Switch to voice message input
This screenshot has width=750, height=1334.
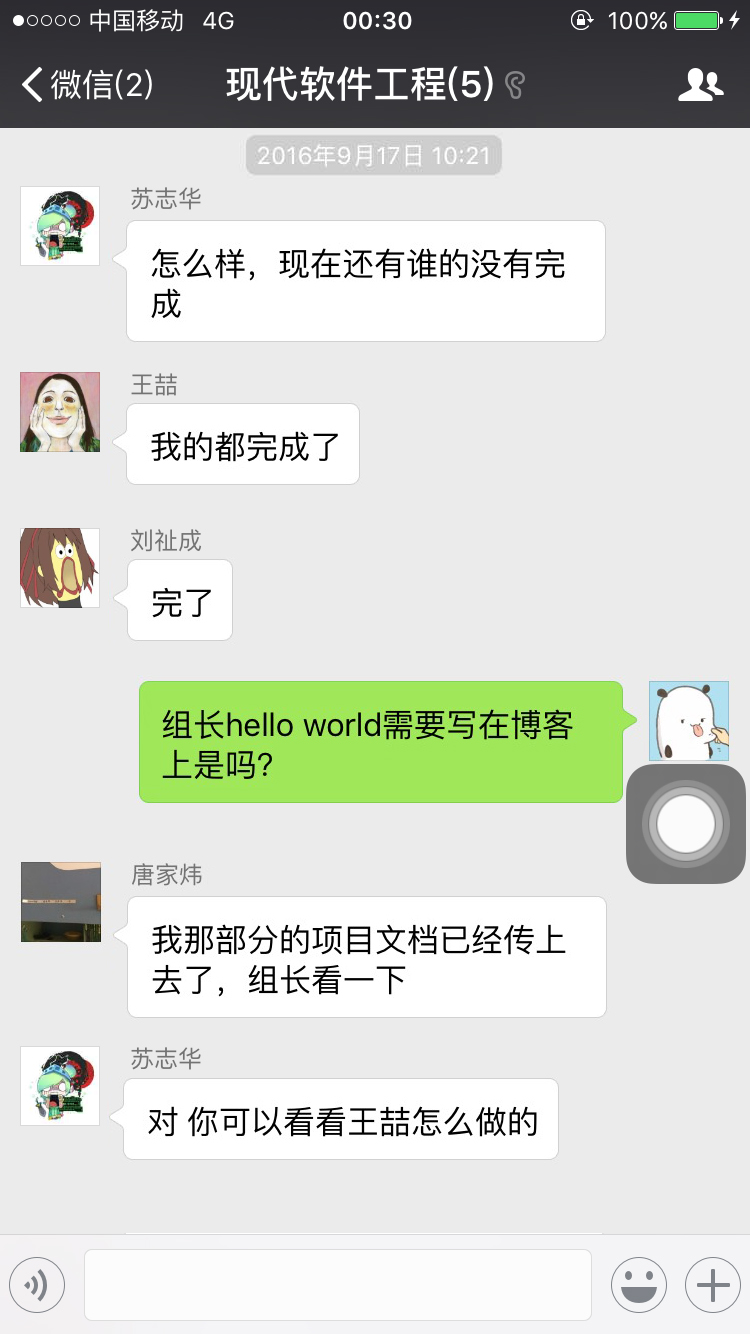pos(37,1285)
